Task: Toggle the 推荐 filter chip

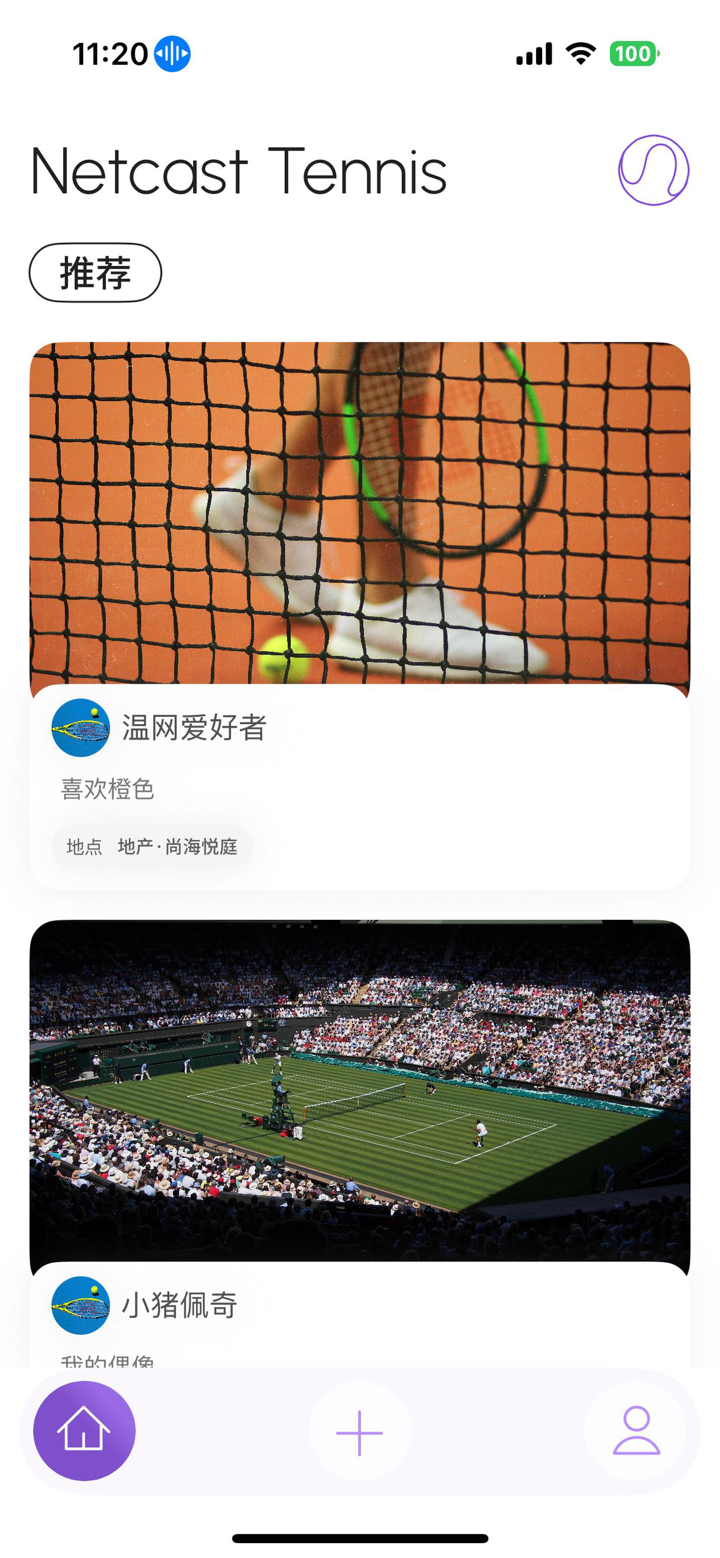Action: 94,272
